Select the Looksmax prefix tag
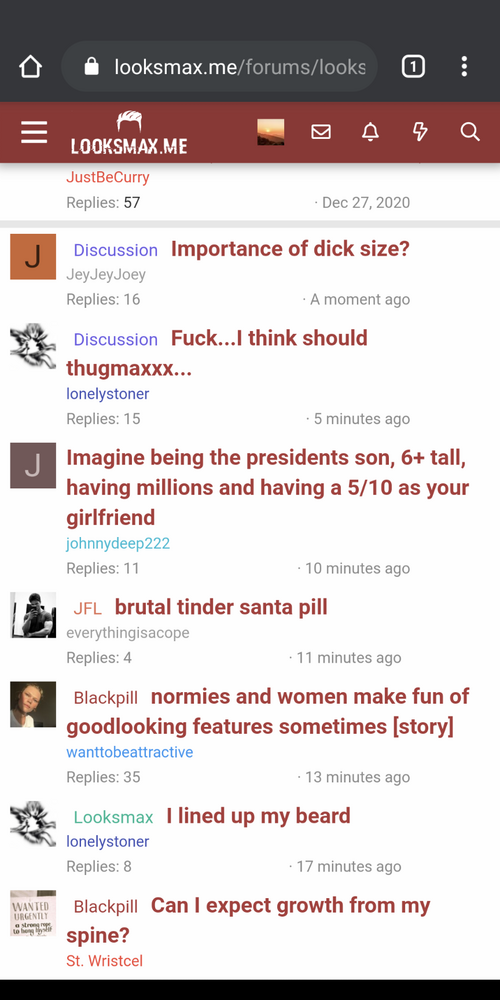Image resolution: width=500 pixels, height=1000 pixels. (x=114, y=817)
